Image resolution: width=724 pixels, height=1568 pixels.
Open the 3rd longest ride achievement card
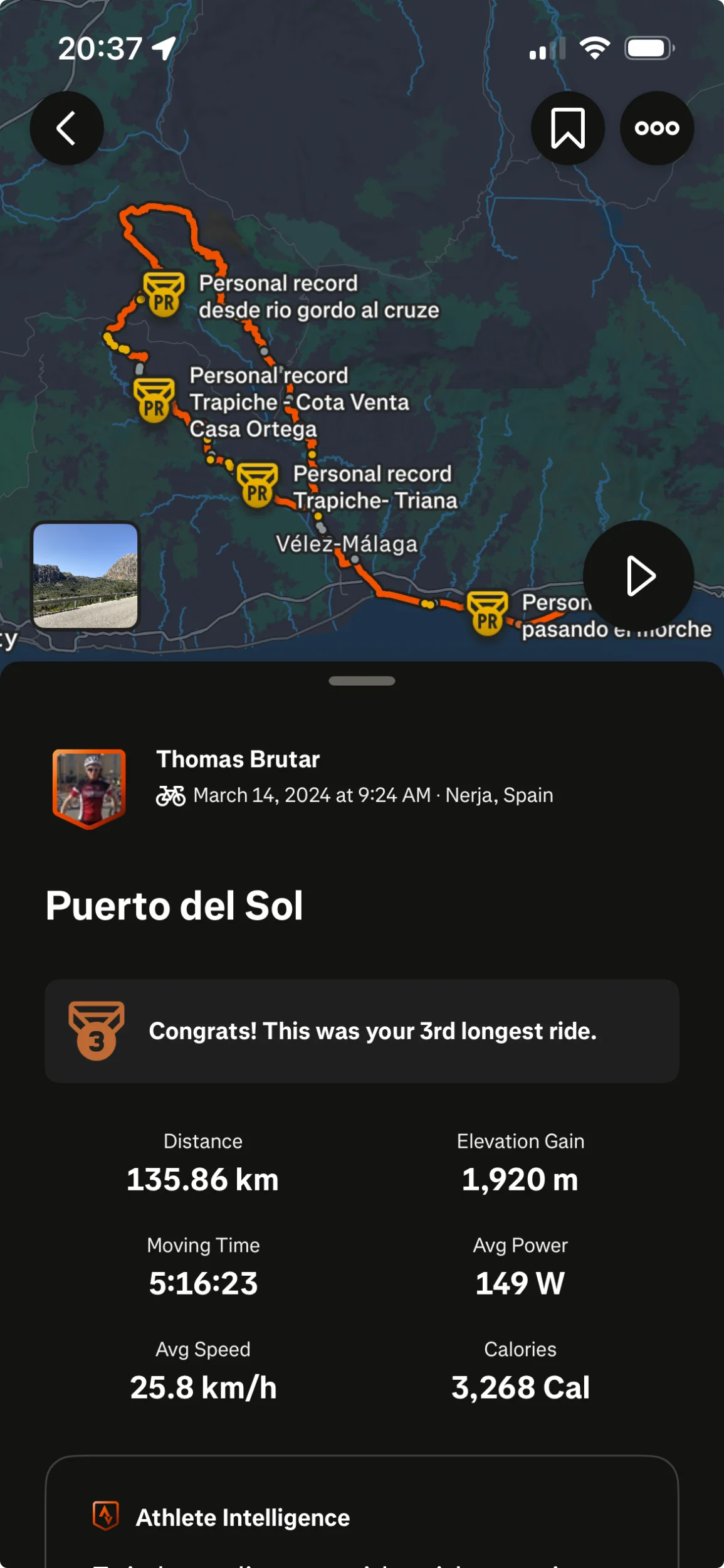point(362,1030)
